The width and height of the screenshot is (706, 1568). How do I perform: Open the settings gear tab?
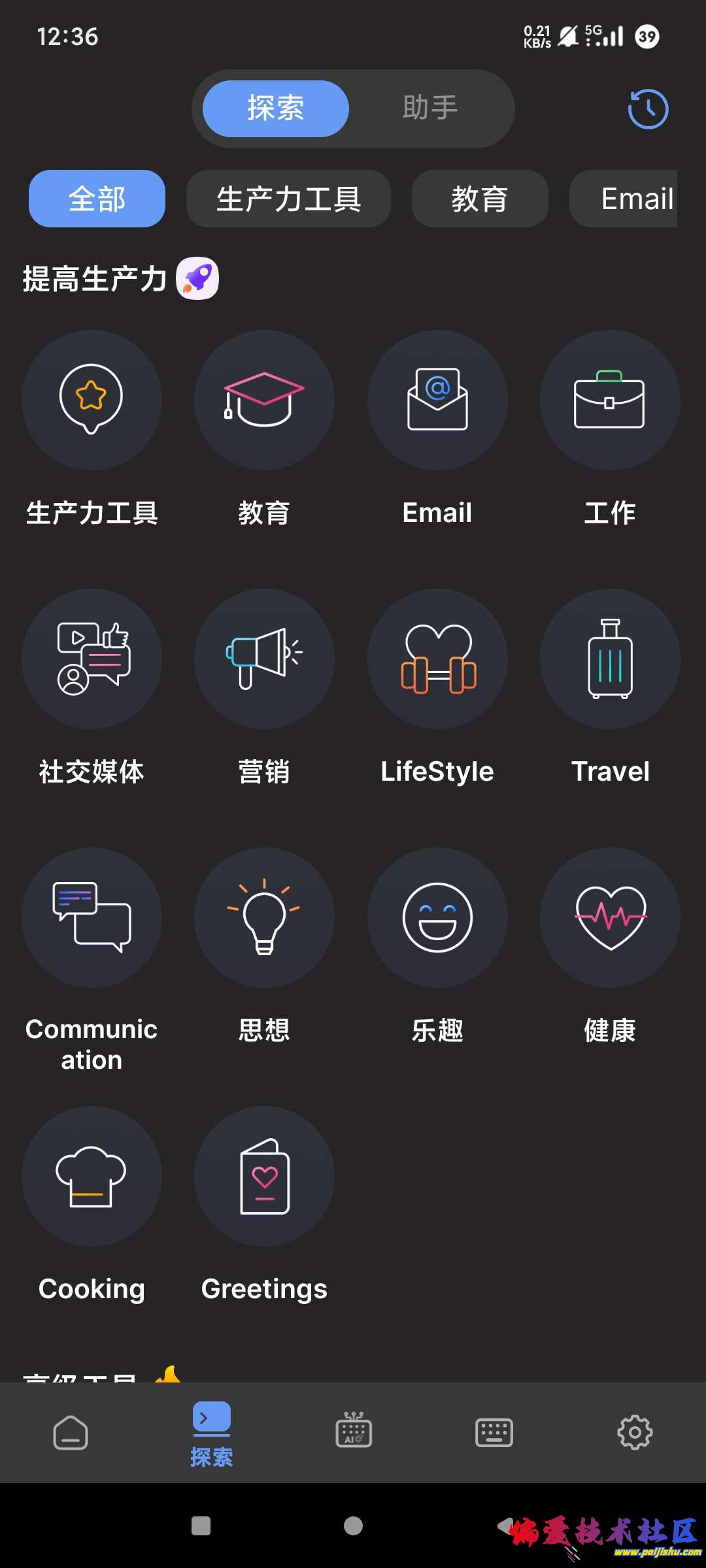pos(635,1433)
